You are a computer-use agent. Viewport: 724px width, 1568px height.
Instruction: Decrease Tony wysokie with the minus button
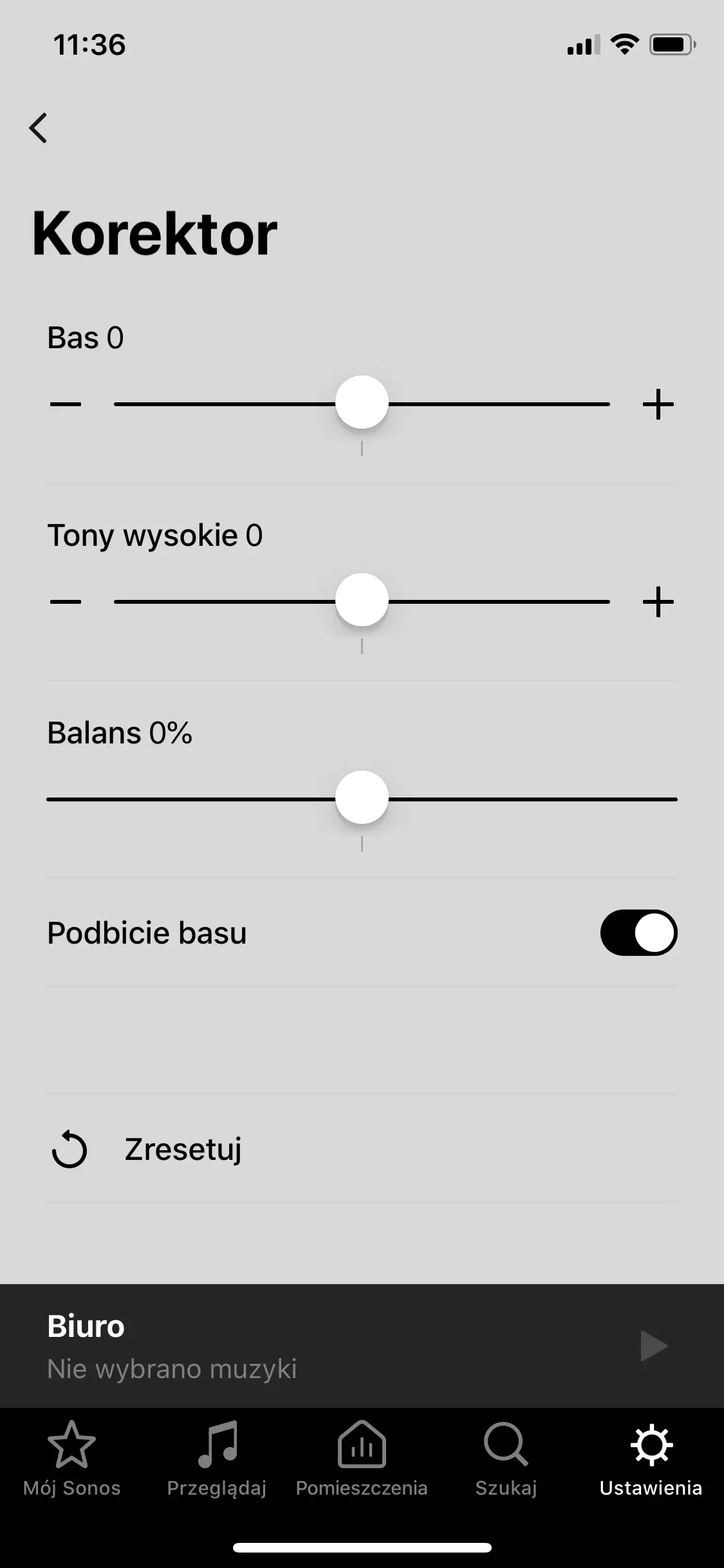66,602
